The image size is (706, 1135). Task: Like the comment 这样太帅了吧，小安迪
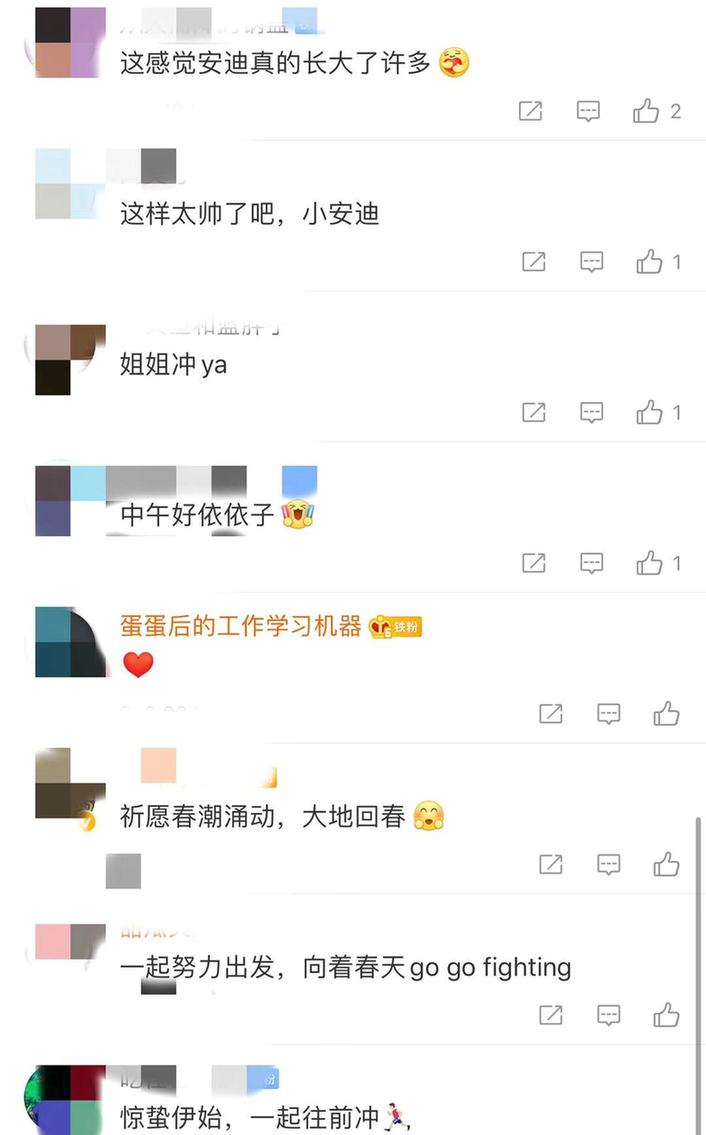coord(650,262)
